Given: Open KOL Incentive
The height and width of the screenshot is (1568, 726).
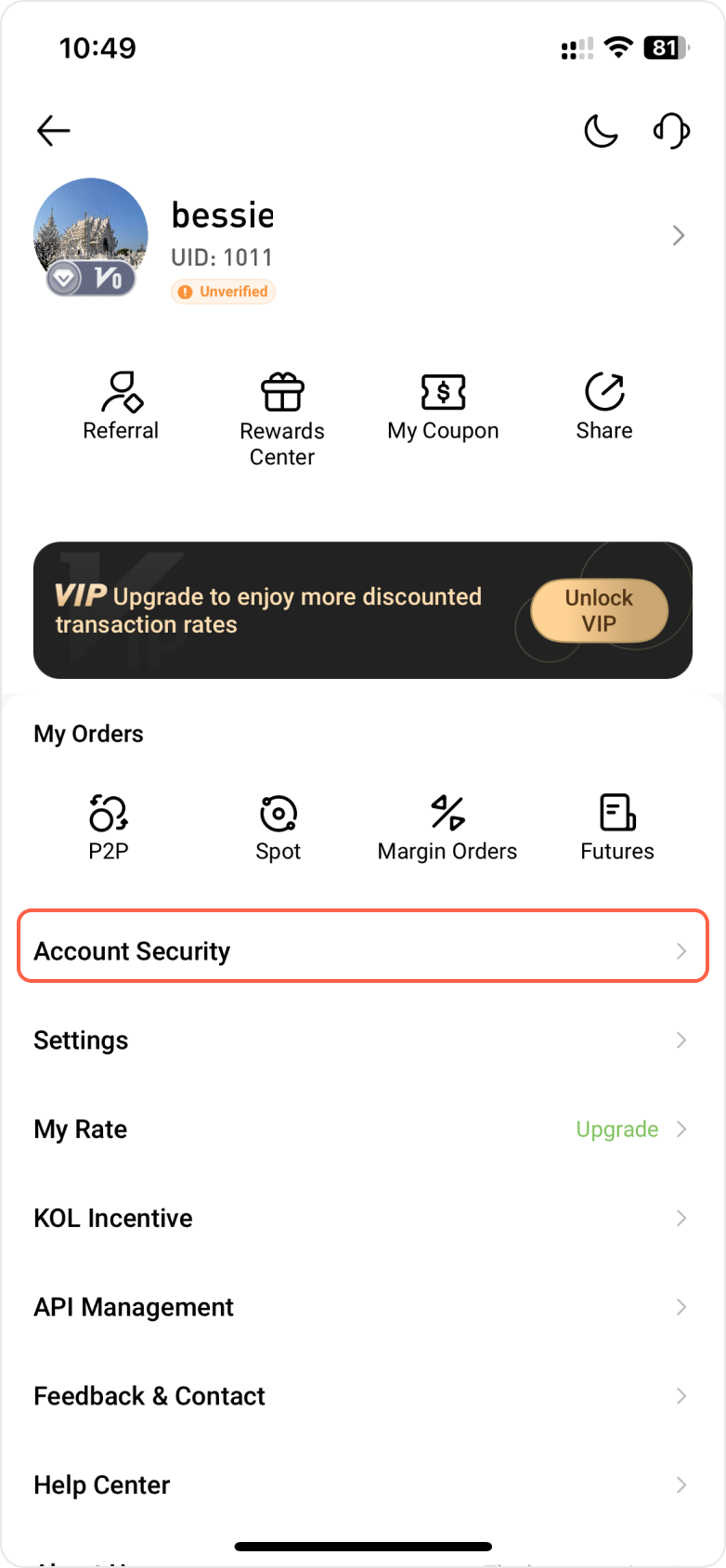Looking at the screenshot, I should 363,1219.
